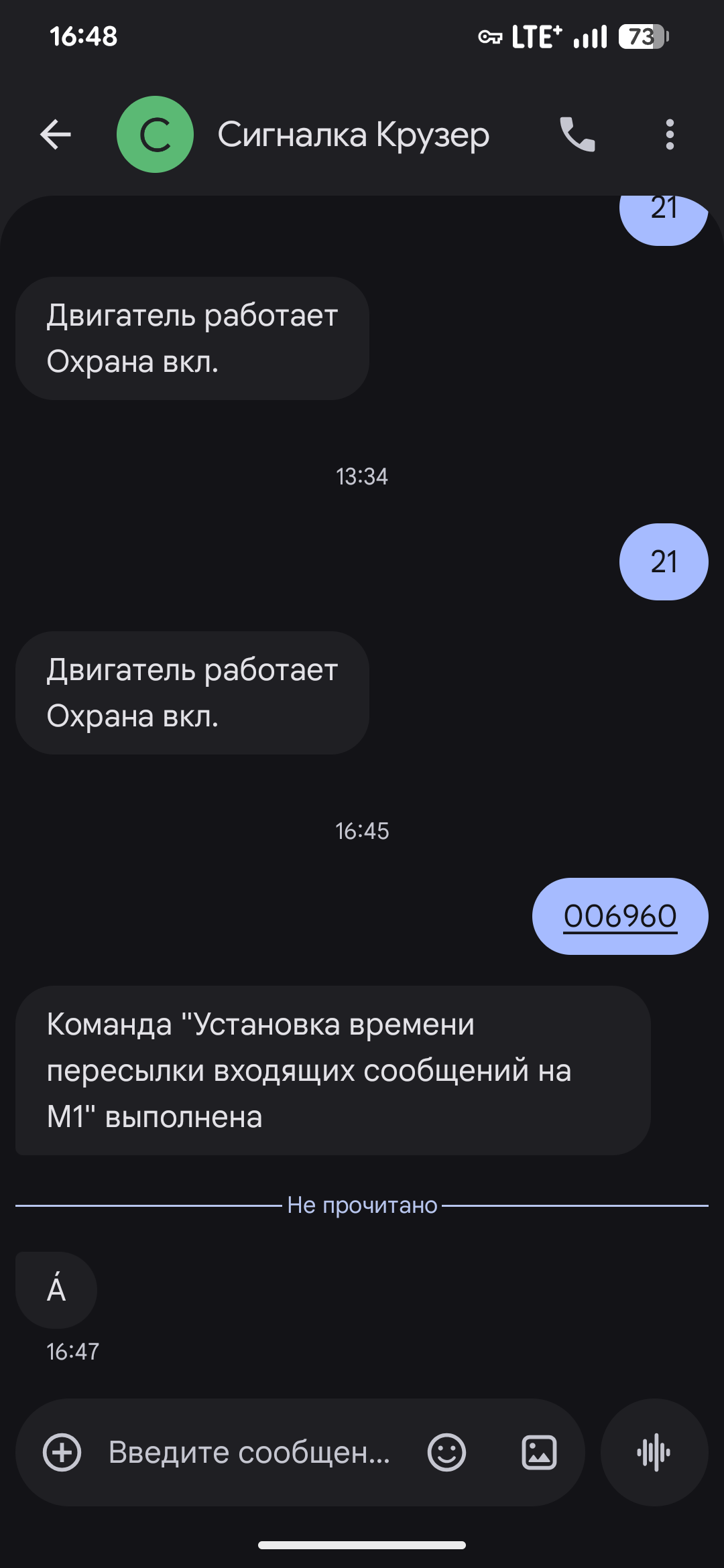The width and height of the screenshot is (724, 1568).
Task: Focus the Введите сообщение text field
Action: click(249, 1453)
